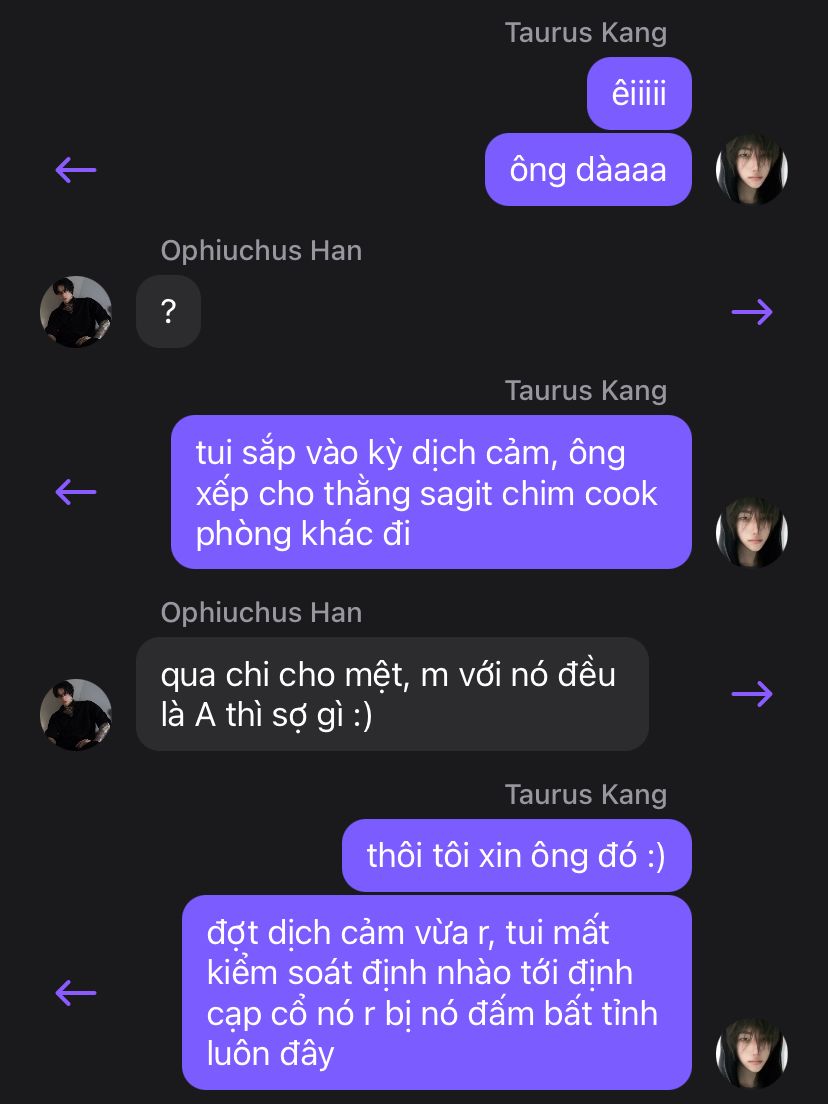Tap the arrow beside "đợt dịch cảm vừa r"
This screenshot has width=828, height=1104.
(x=76, y=992)
